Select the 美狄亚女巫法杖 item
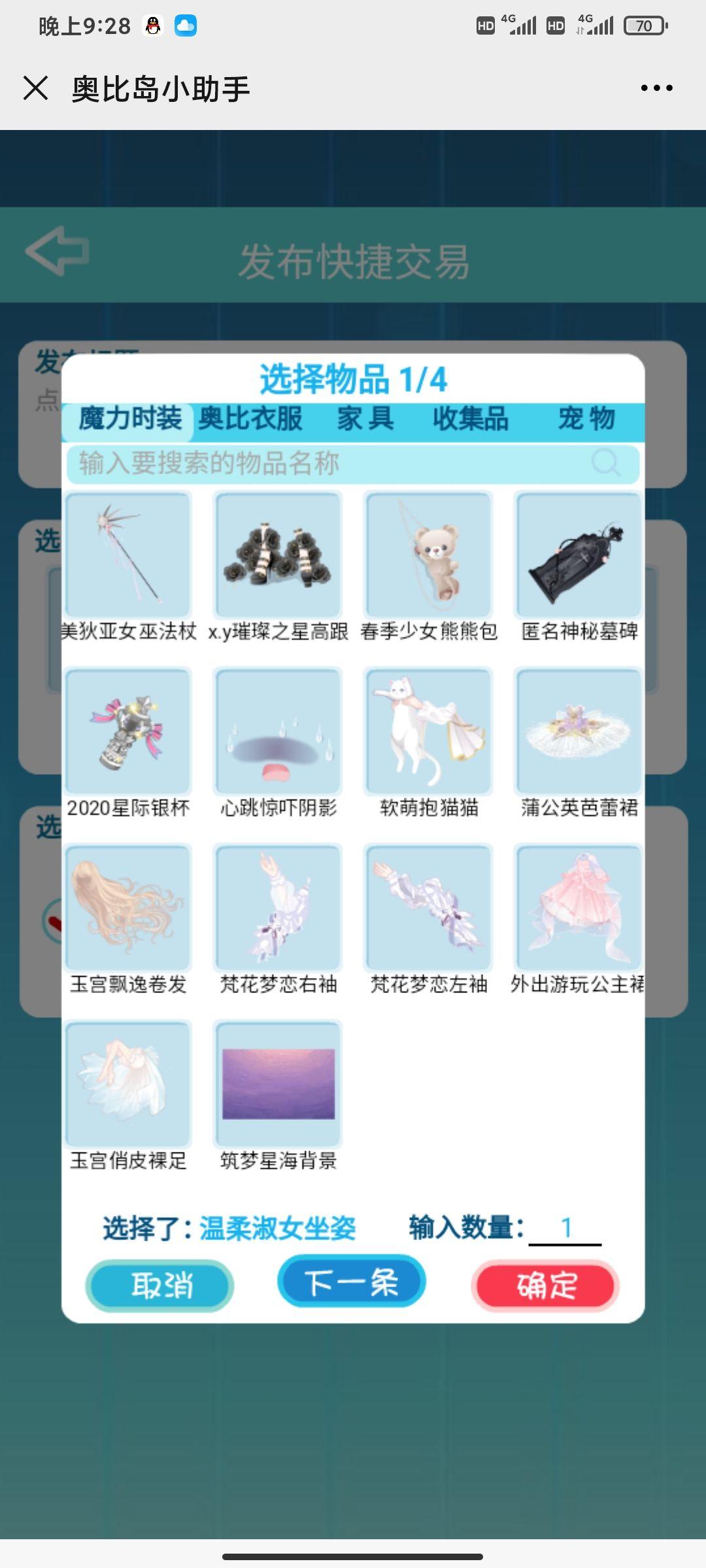The height and width of the screenshot is (1568, 706). click(128, 555)
